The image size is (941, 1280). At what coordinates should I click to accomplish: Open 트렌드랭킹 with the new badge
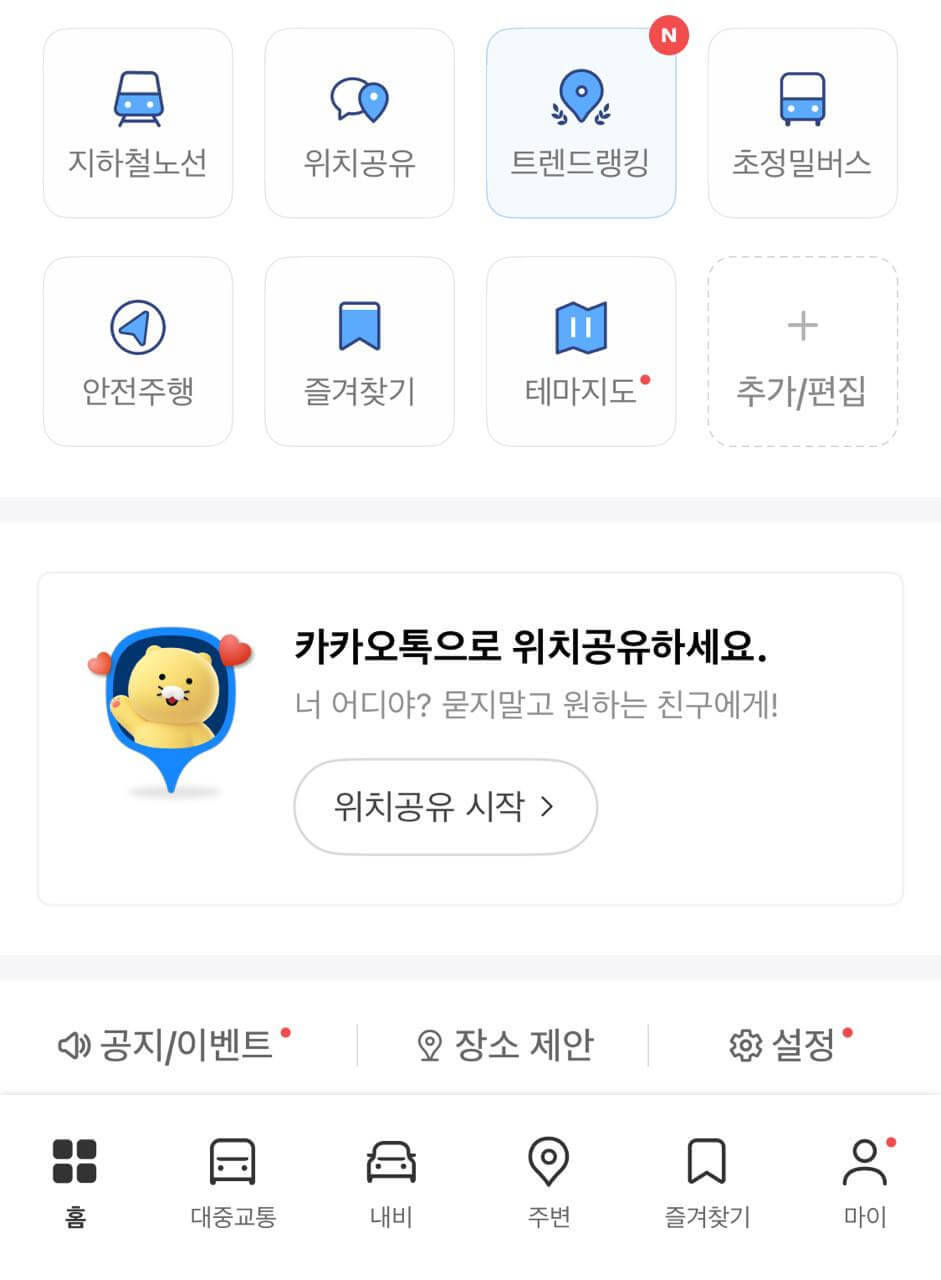point(581,122)
